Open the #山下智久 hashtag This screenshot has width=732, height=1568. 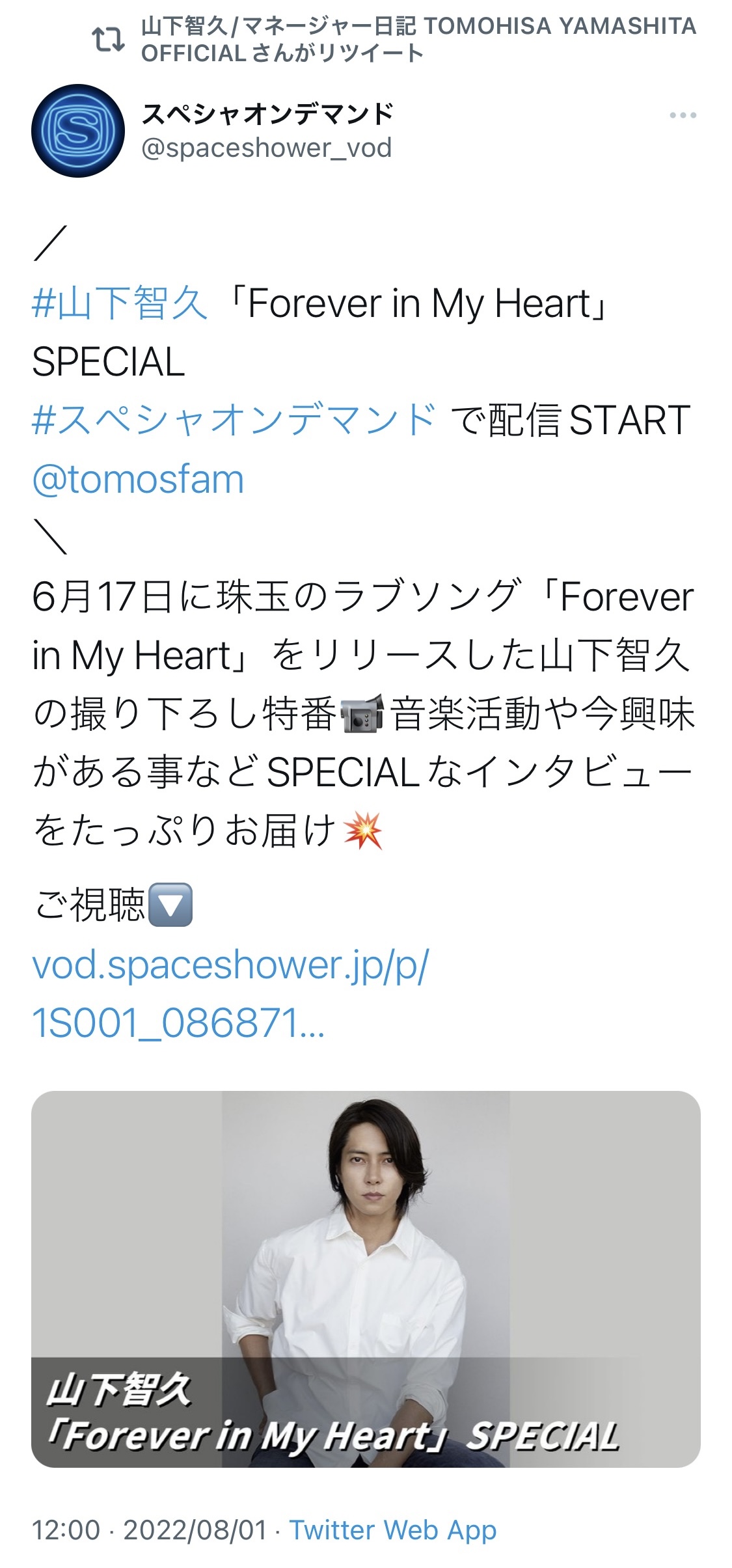coord(120,303)
